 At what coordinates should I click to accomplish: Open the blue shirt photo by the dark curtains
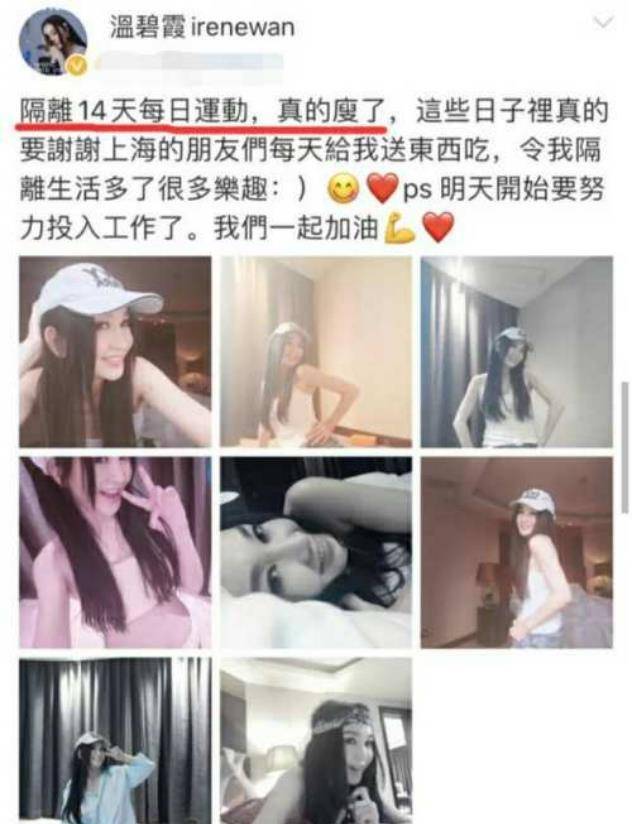(x=115, y=740)
